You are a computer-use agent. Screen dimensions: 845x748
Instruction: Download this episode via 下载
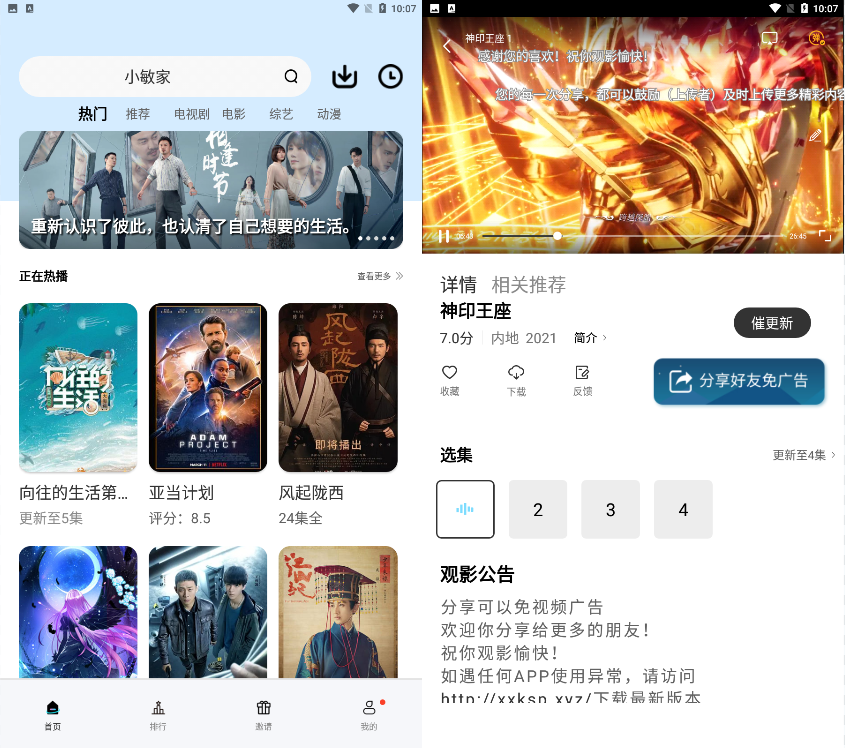tap(516, 379)
